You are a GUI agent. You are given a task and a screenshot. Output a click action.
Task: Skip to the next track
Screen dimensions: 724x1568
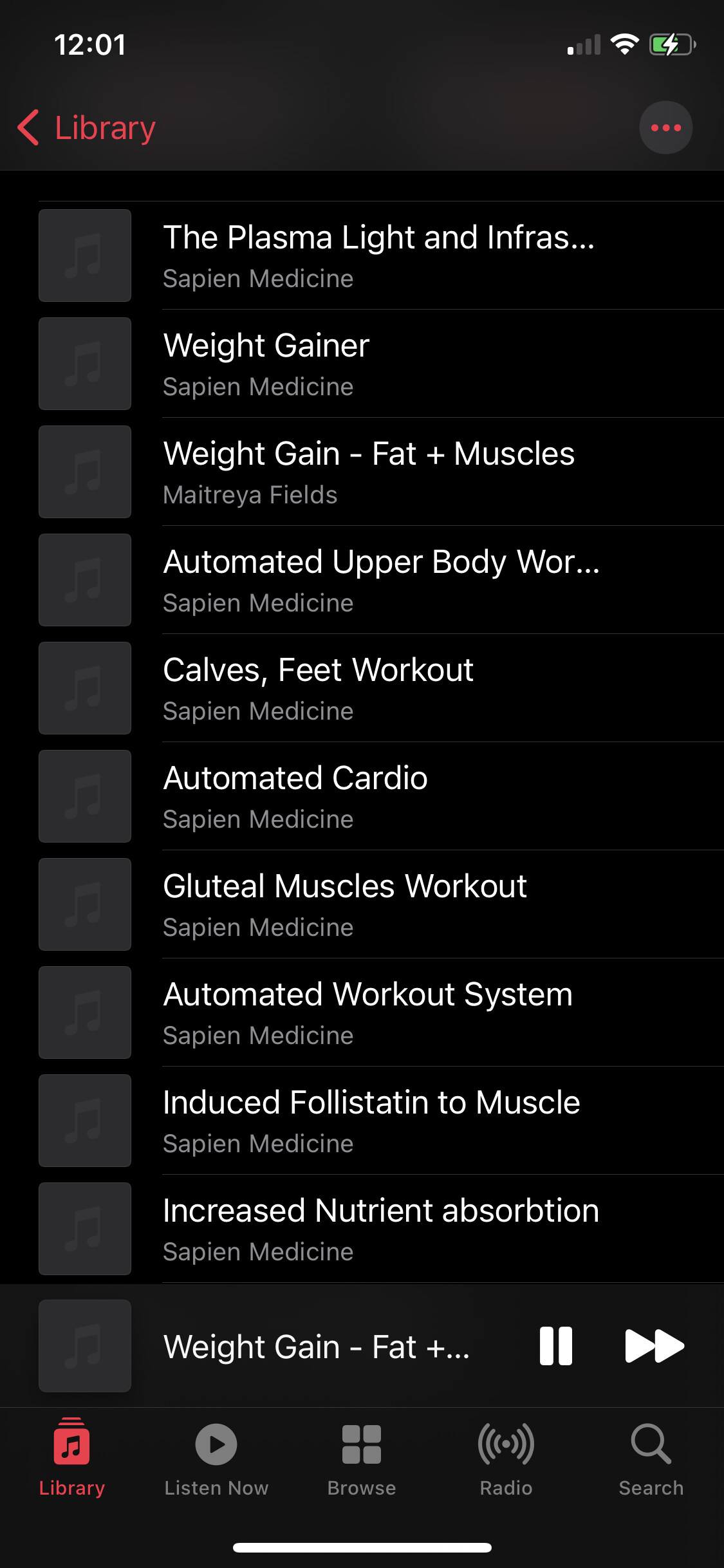point(654,1346)
